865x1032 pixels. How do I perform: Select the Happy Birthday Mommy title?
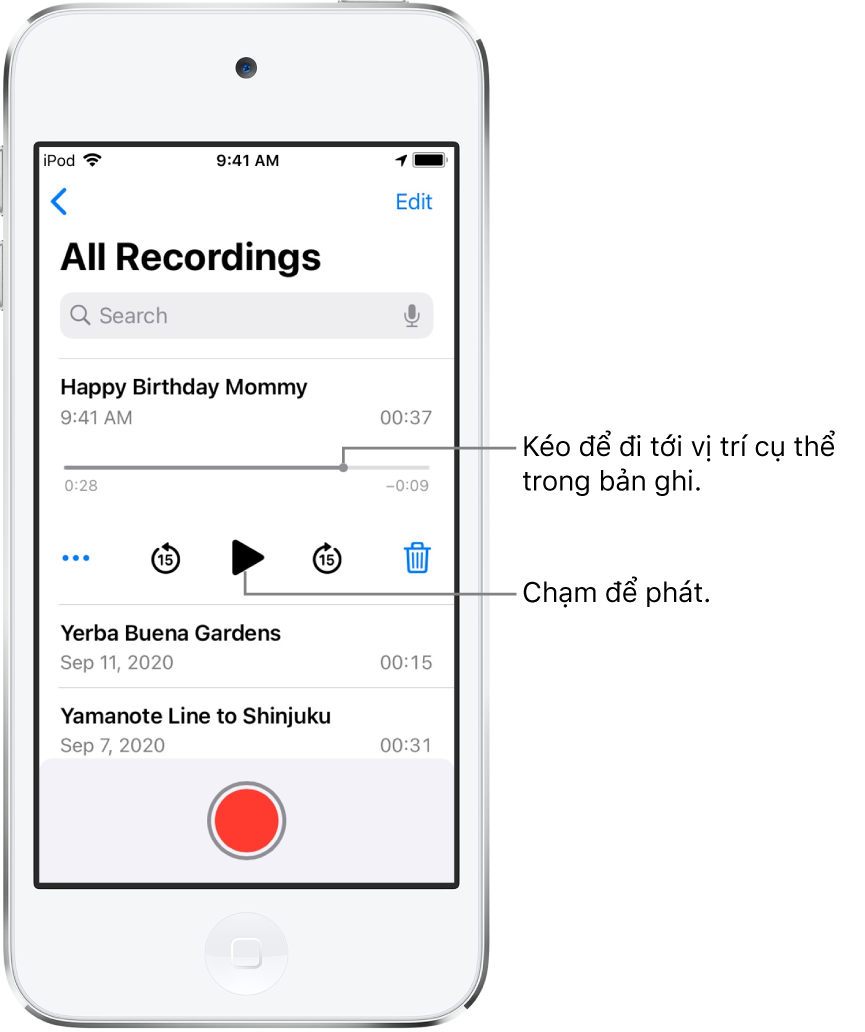coord(184,387)
